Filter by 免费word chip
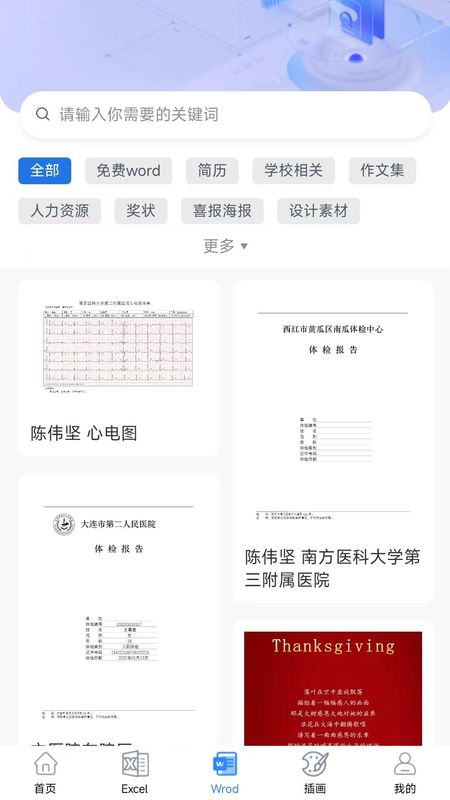Viewport: 450px width, 800px height. click(x=129, y=170)
